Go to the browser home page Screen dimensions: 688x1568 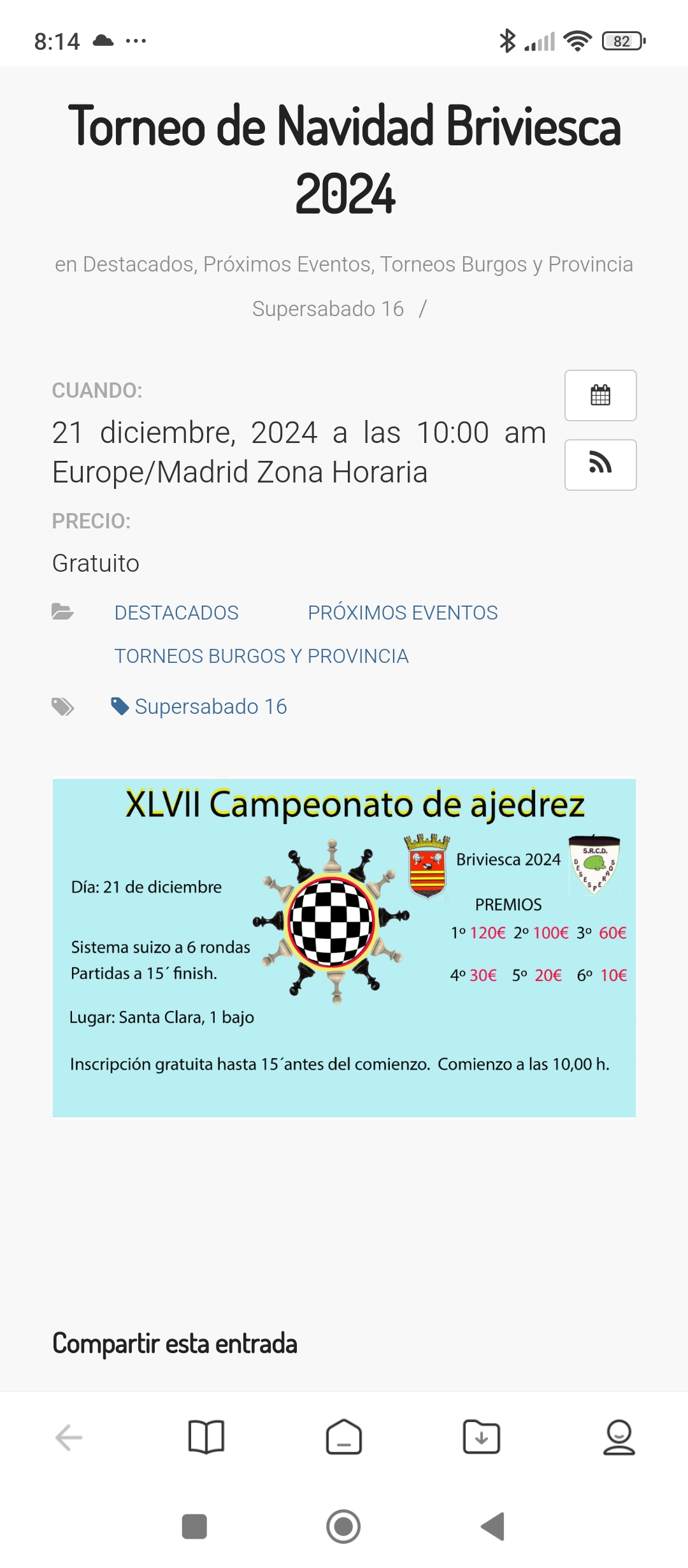click(344, 1437)
